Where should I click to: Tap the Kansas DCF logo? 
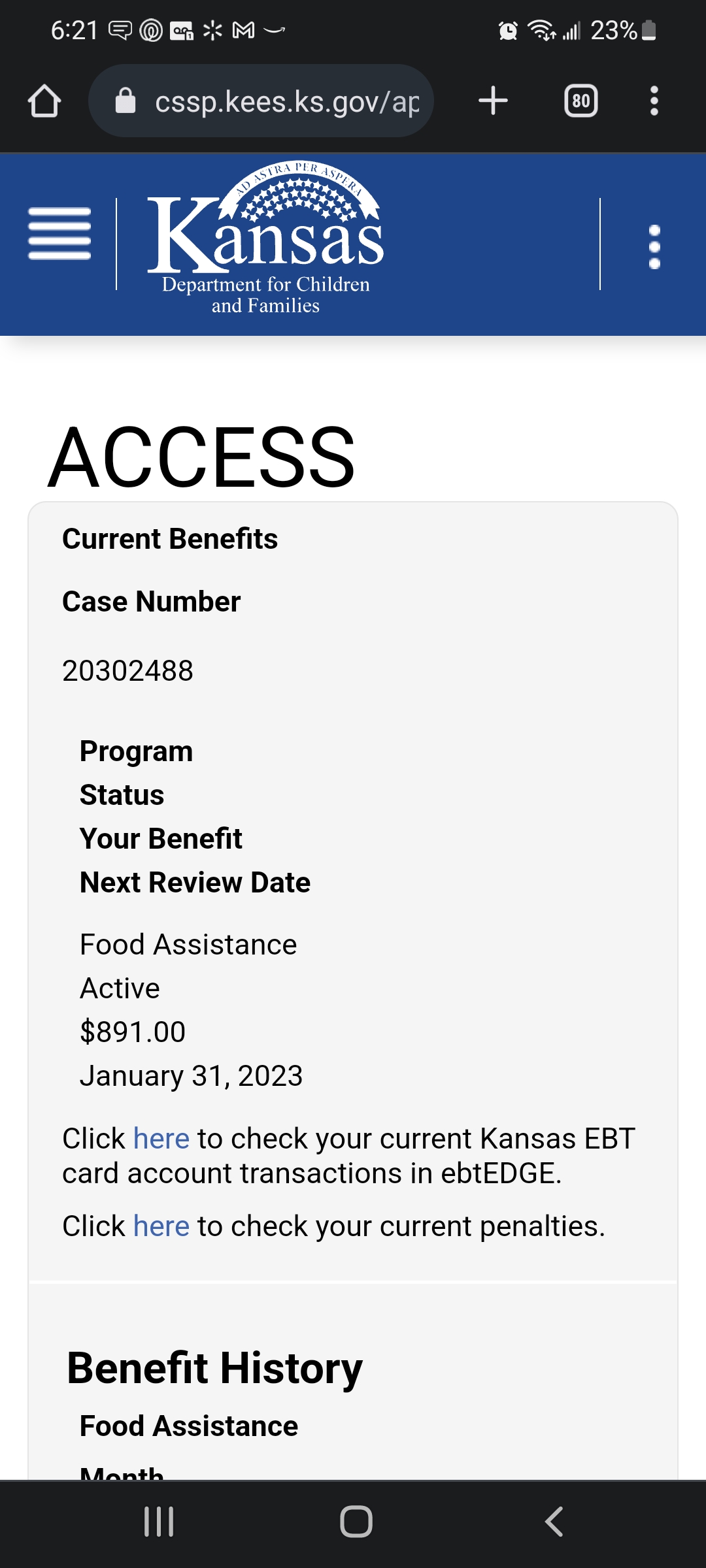(265, 238)
